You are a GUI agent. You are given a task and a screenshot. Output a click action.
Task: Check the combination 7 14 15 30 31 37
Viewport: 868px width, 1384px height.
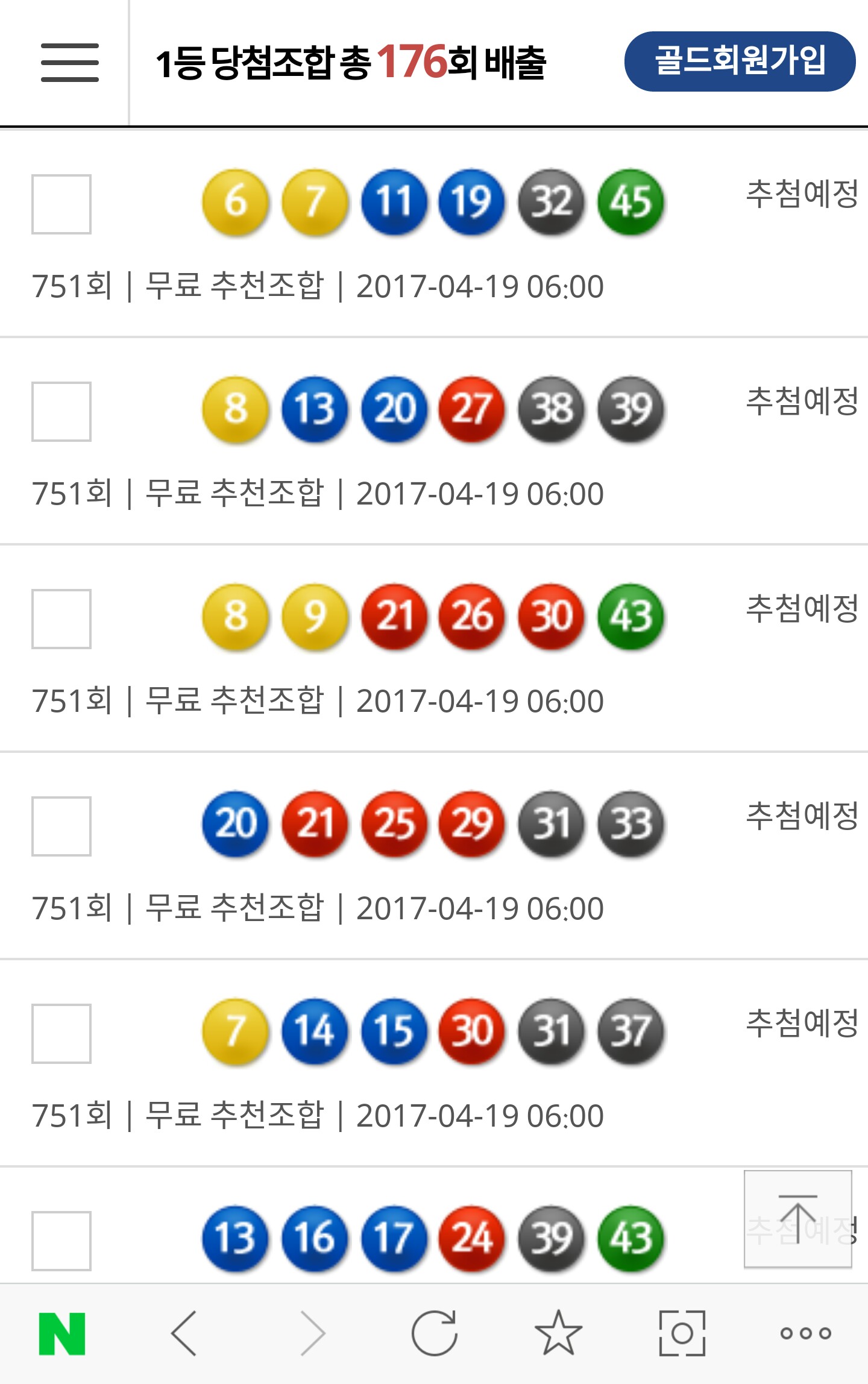click(61, 1034)
